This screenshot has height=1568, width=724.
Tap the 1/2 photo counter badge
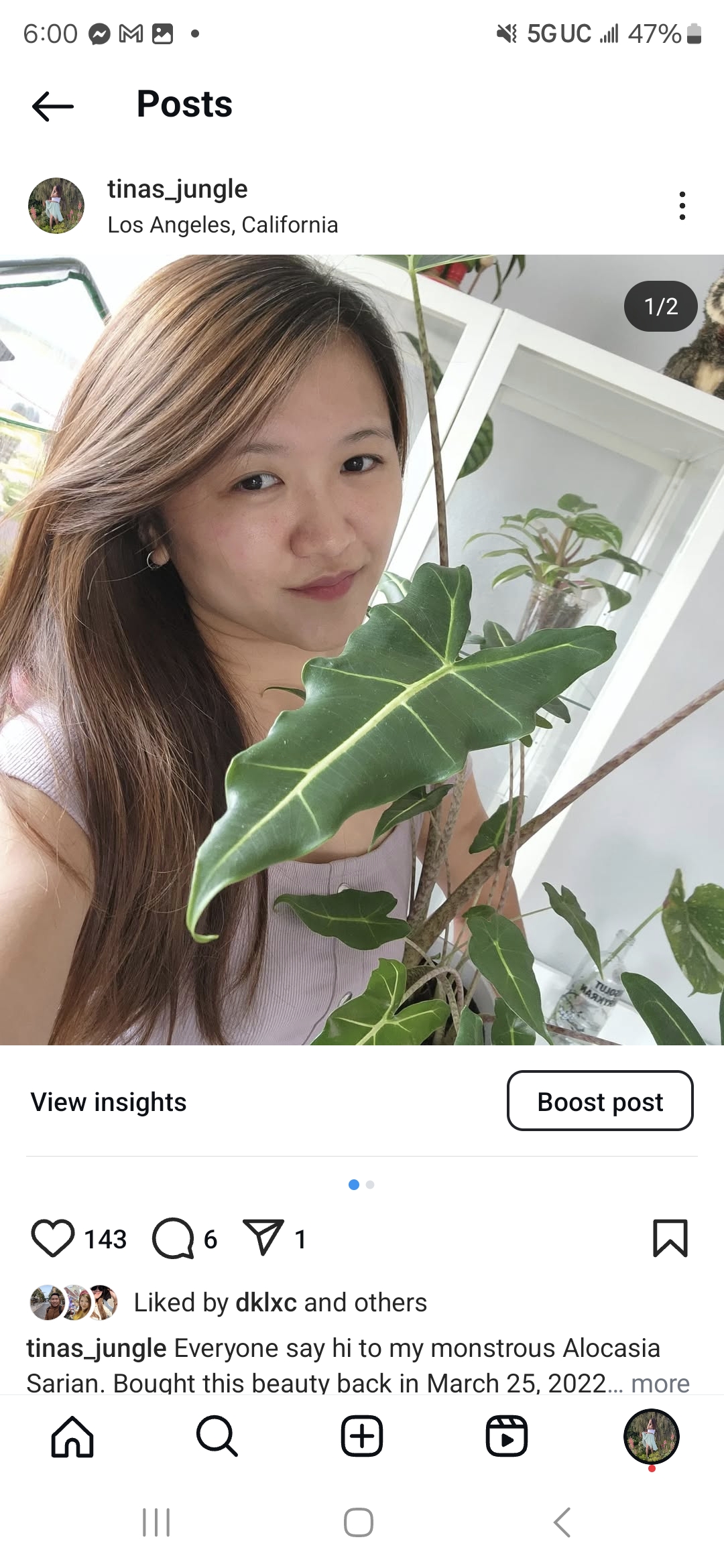pyautogui.click(x=660, y=306)
